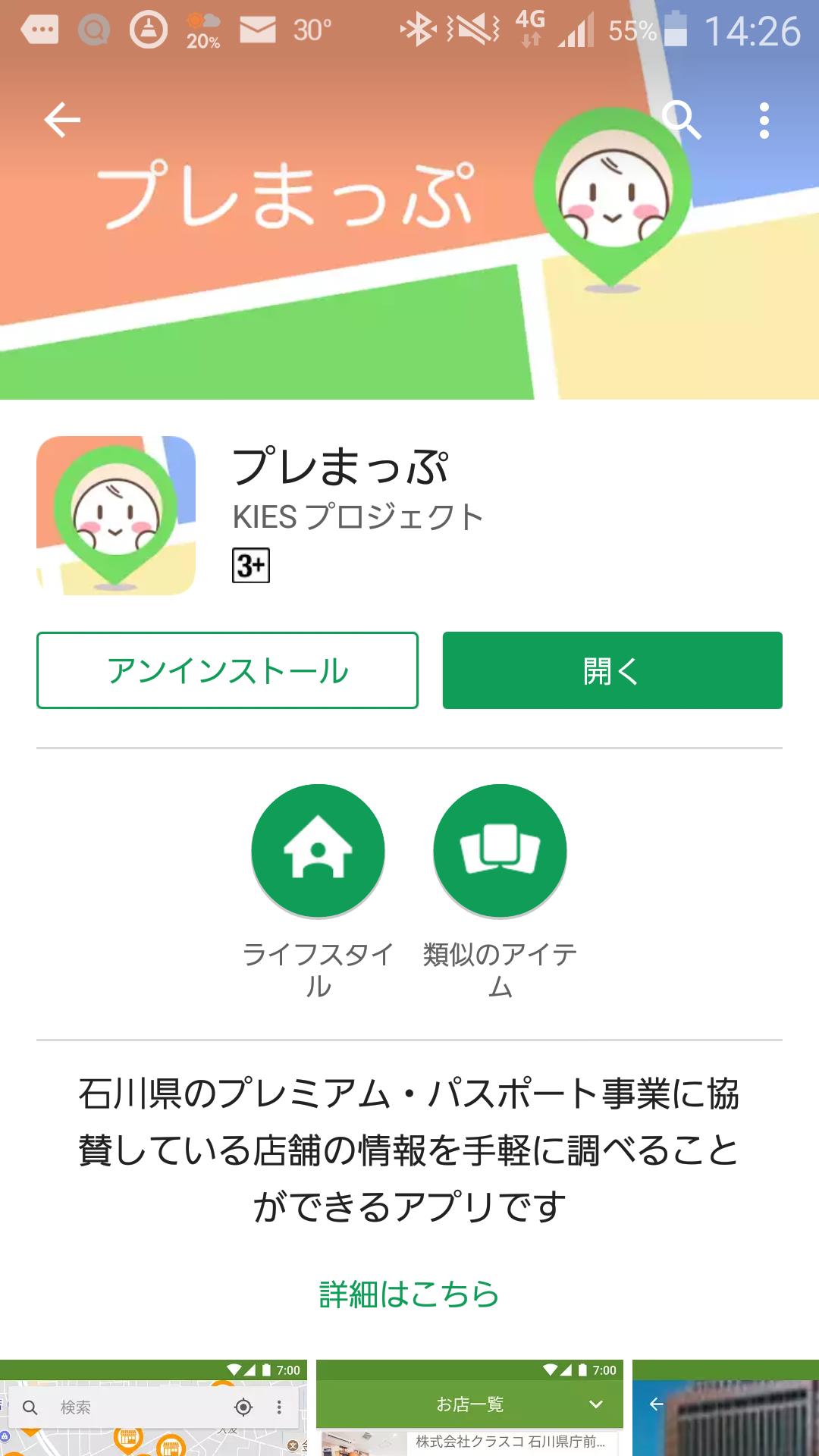This screenshot has width=819, height=1456.
Task: Open the three-dot overflow menu
Action: [764, 119]
